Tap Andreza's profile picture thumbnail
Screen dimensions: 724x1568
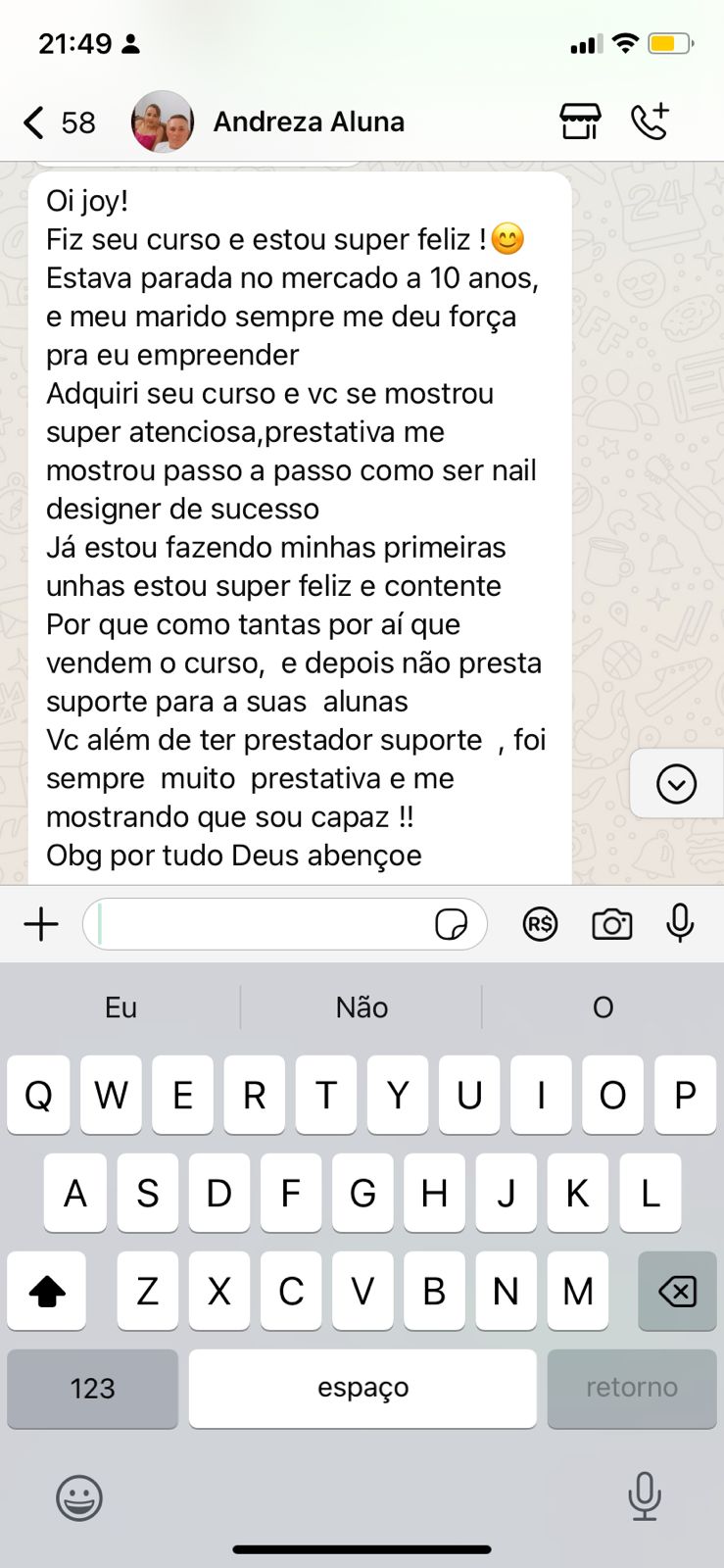[162, 121]
